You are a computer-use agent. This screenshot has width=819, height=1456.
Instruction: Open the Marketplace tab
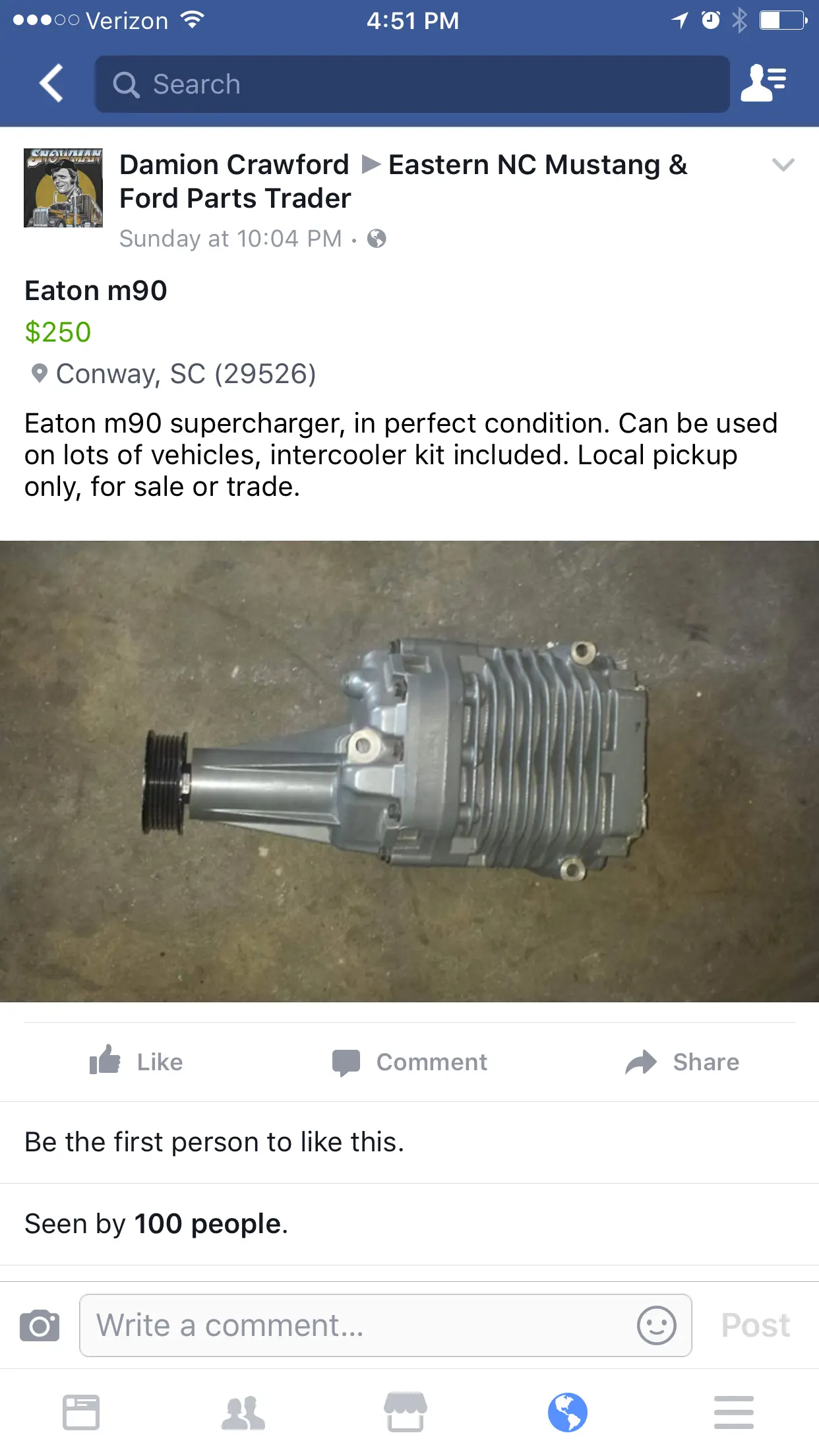point(406,1412)
